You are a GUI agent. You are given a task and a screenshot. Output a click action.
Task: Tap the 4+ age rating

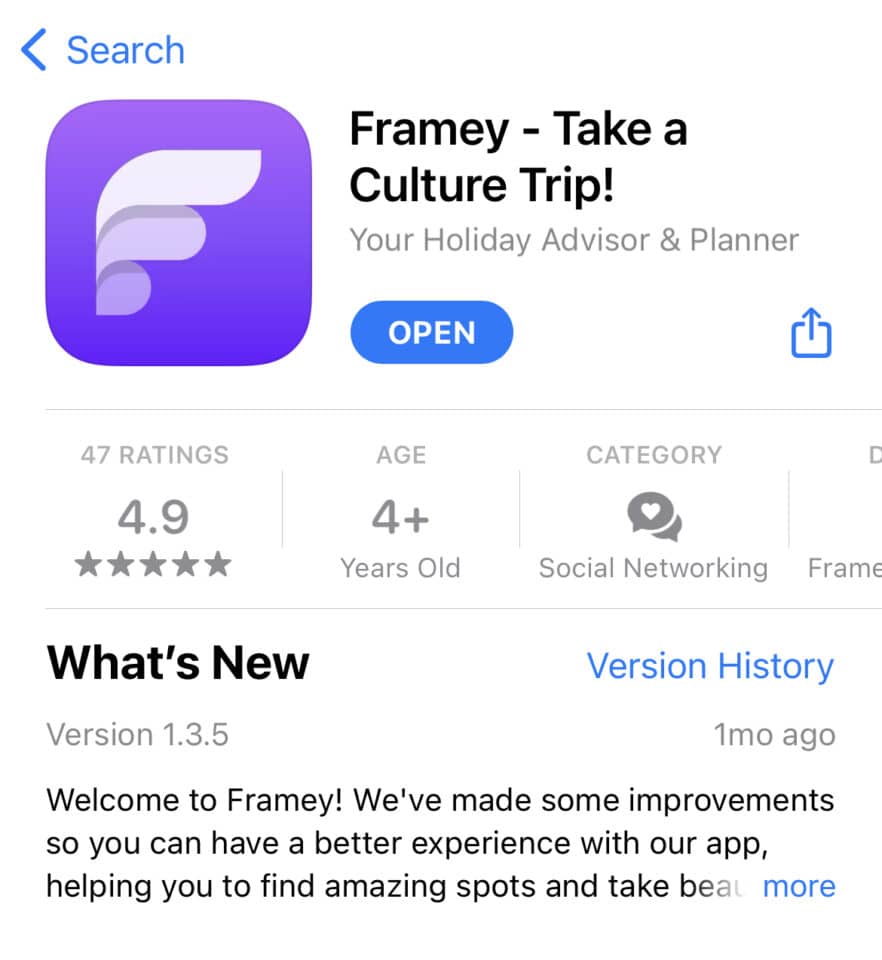coord(400,515)
